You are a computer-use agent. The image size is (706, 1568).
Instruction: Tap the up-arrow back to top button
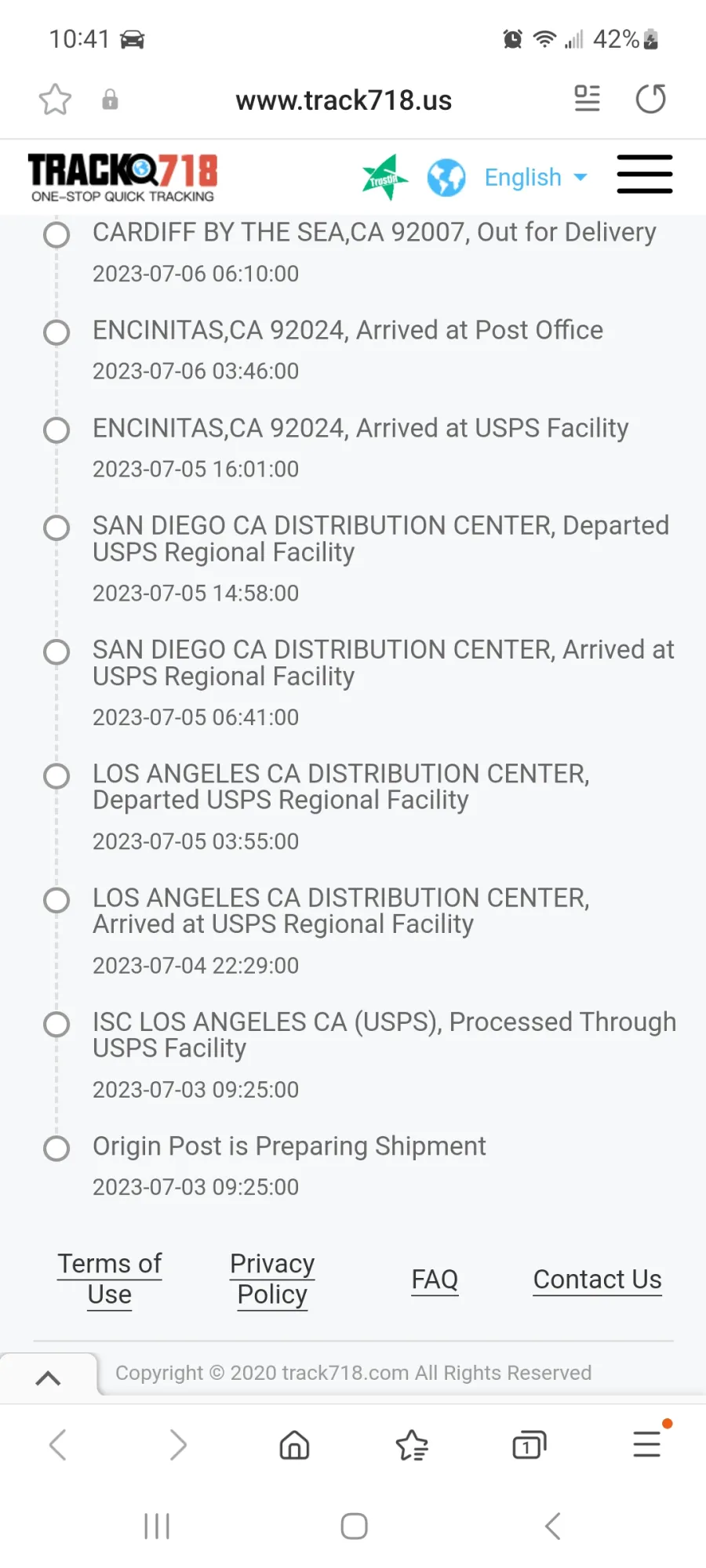pyautogui.click(x=49, y=1377)
